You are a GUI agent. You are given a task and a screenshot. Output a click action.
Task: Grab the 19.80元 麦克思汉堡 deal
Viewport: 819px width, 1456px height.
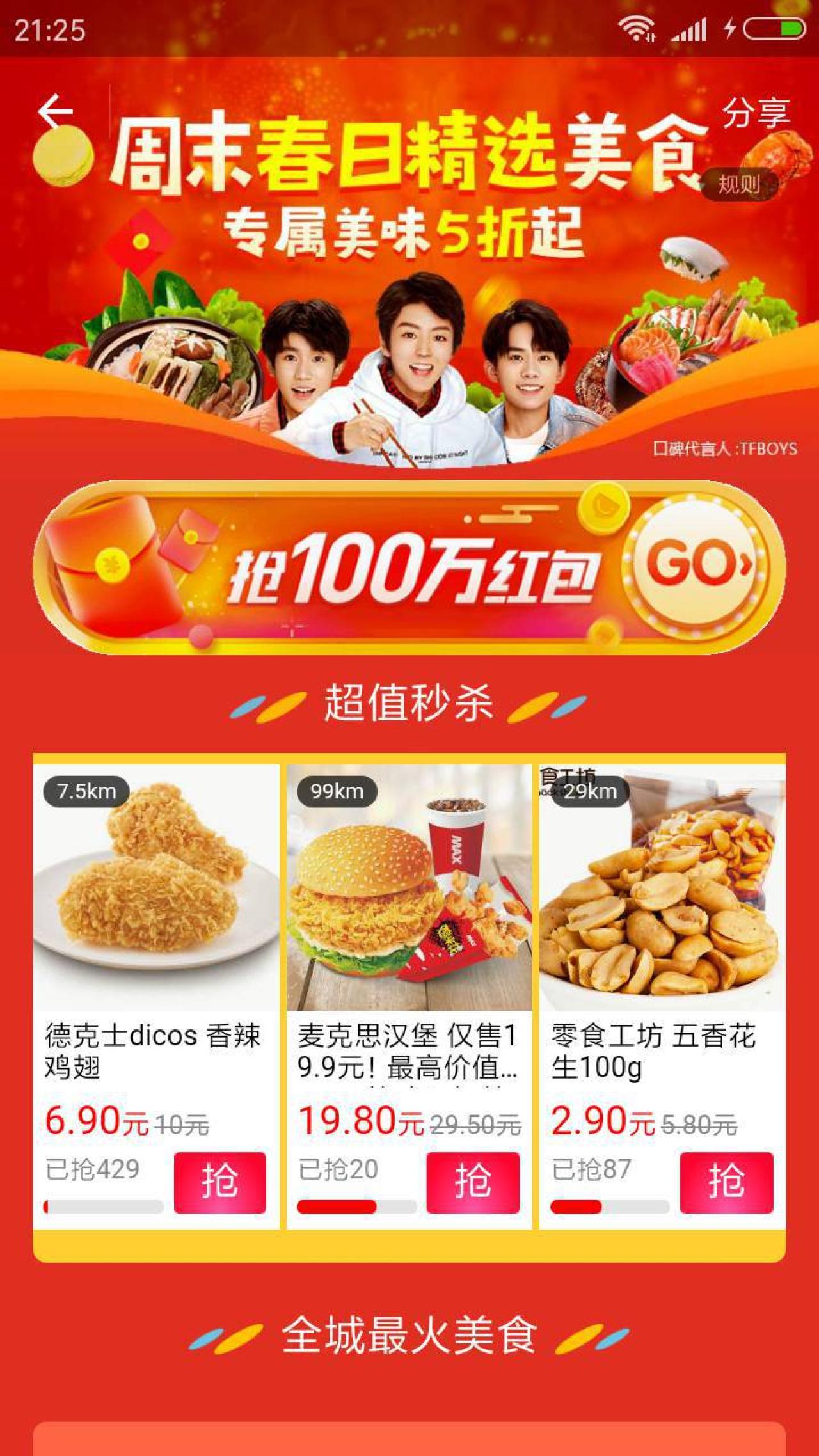(473, 1182)
